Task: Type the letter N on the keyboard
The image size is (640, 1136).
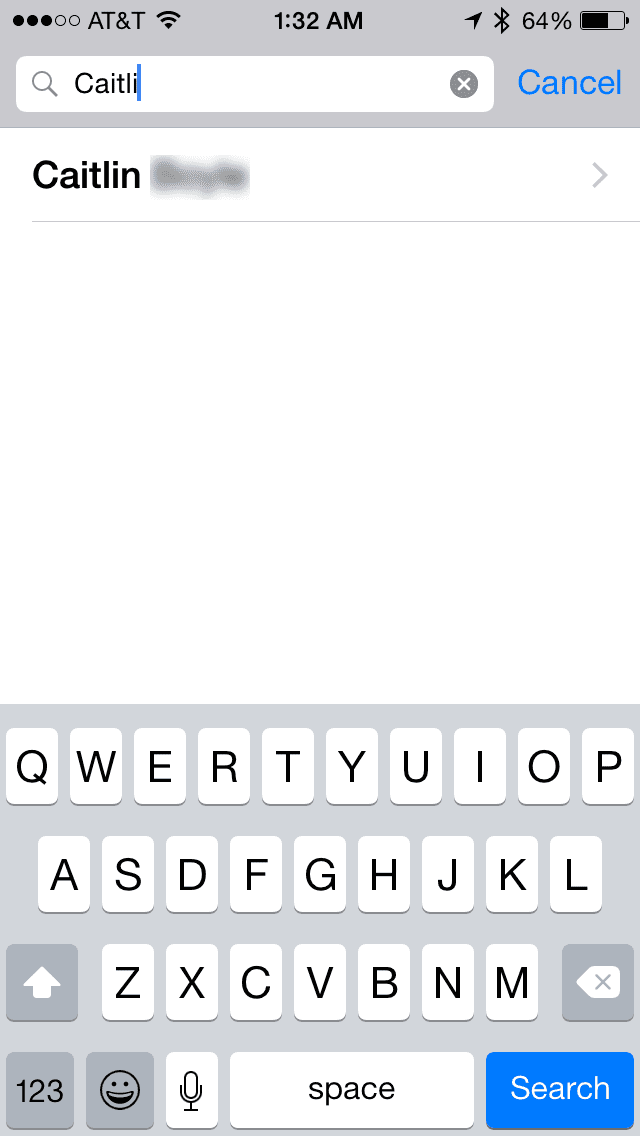Action: (x=447, y=982)
